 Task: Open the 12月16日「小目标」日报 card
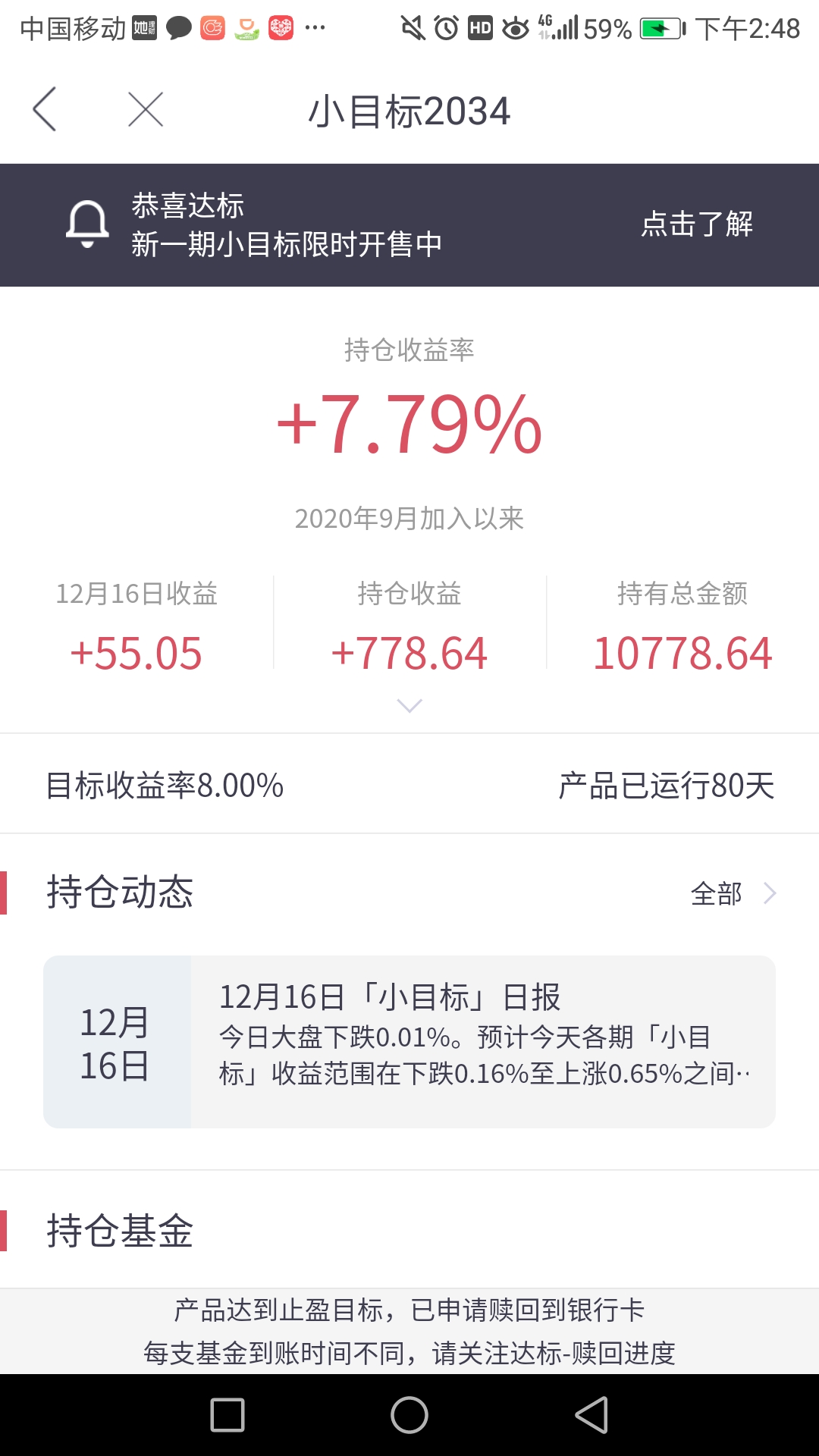(x=409, y=1042)
